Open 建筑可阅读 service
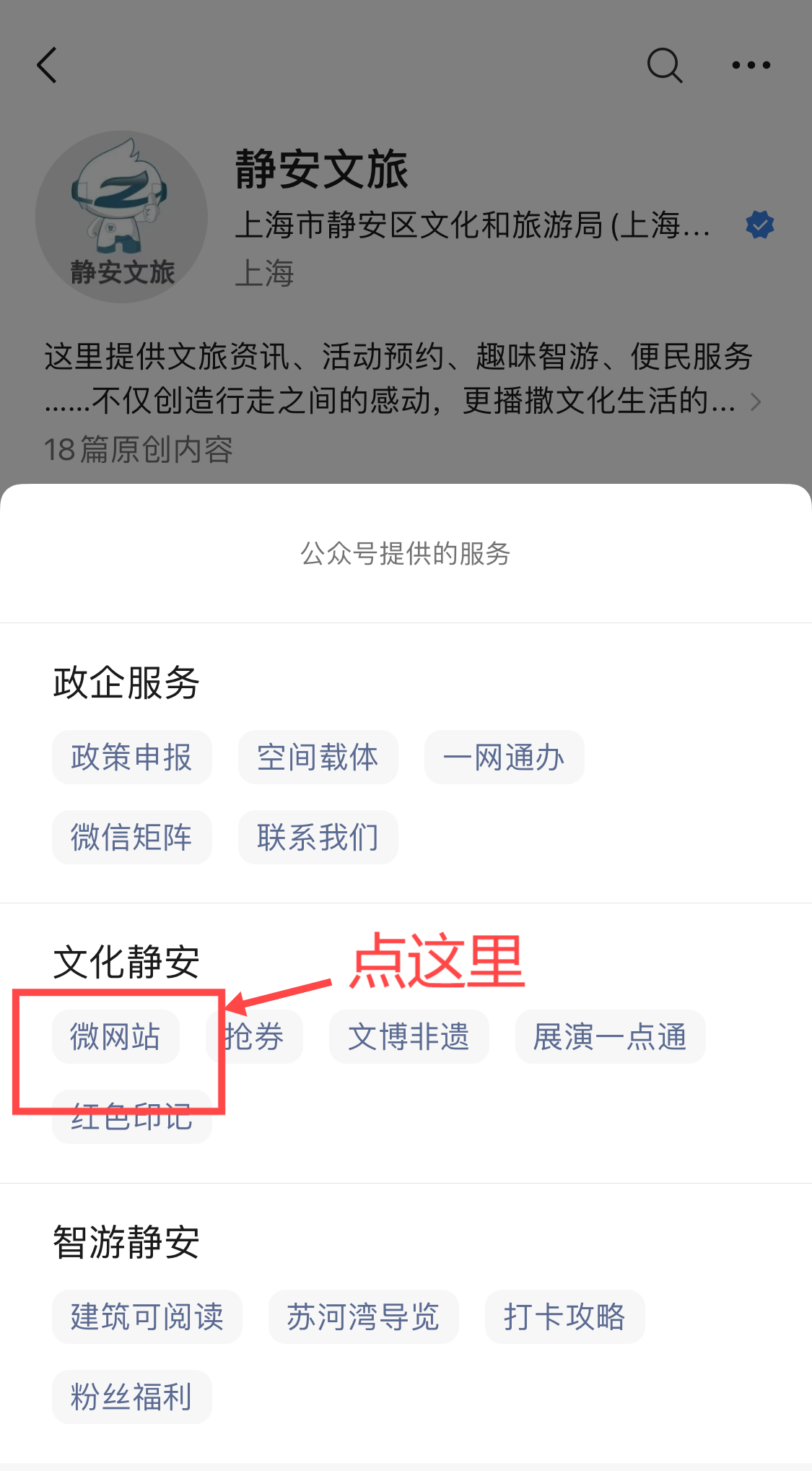 point(147,1317)
